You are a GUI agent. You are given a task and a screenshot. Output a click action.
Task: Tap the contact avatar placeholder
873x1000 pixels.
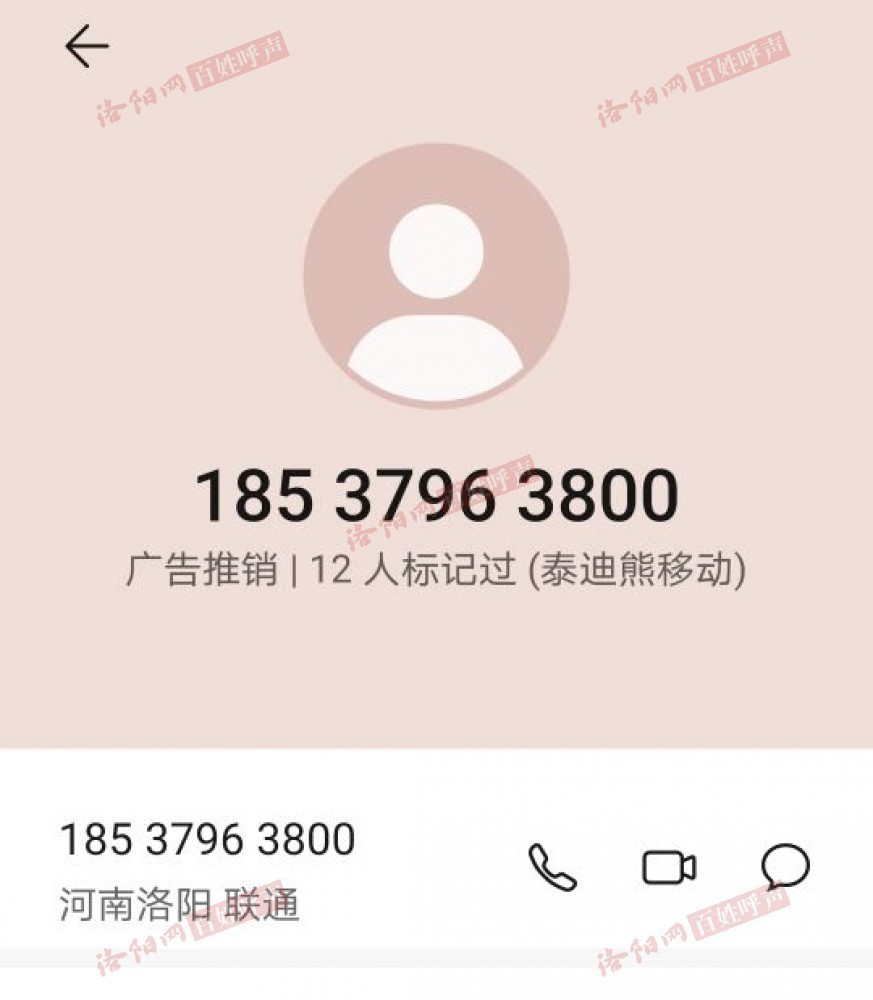[x=436, y=276]
